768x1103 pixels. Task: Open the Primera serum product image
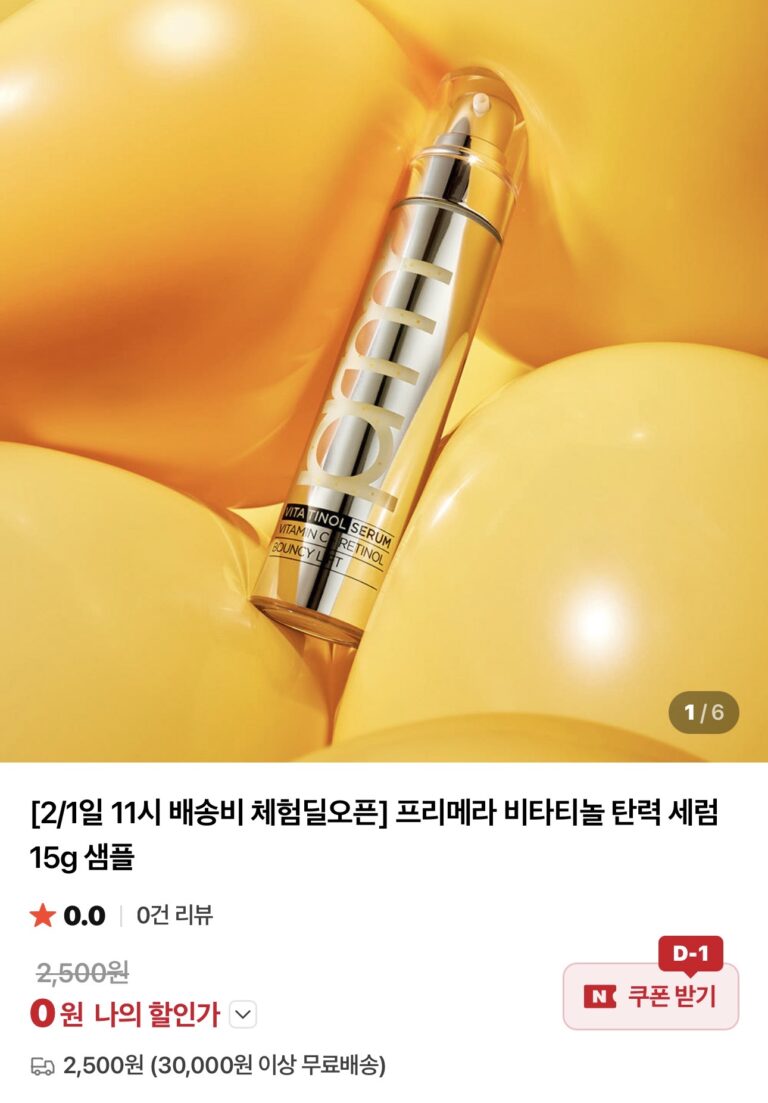pos(384,380)
